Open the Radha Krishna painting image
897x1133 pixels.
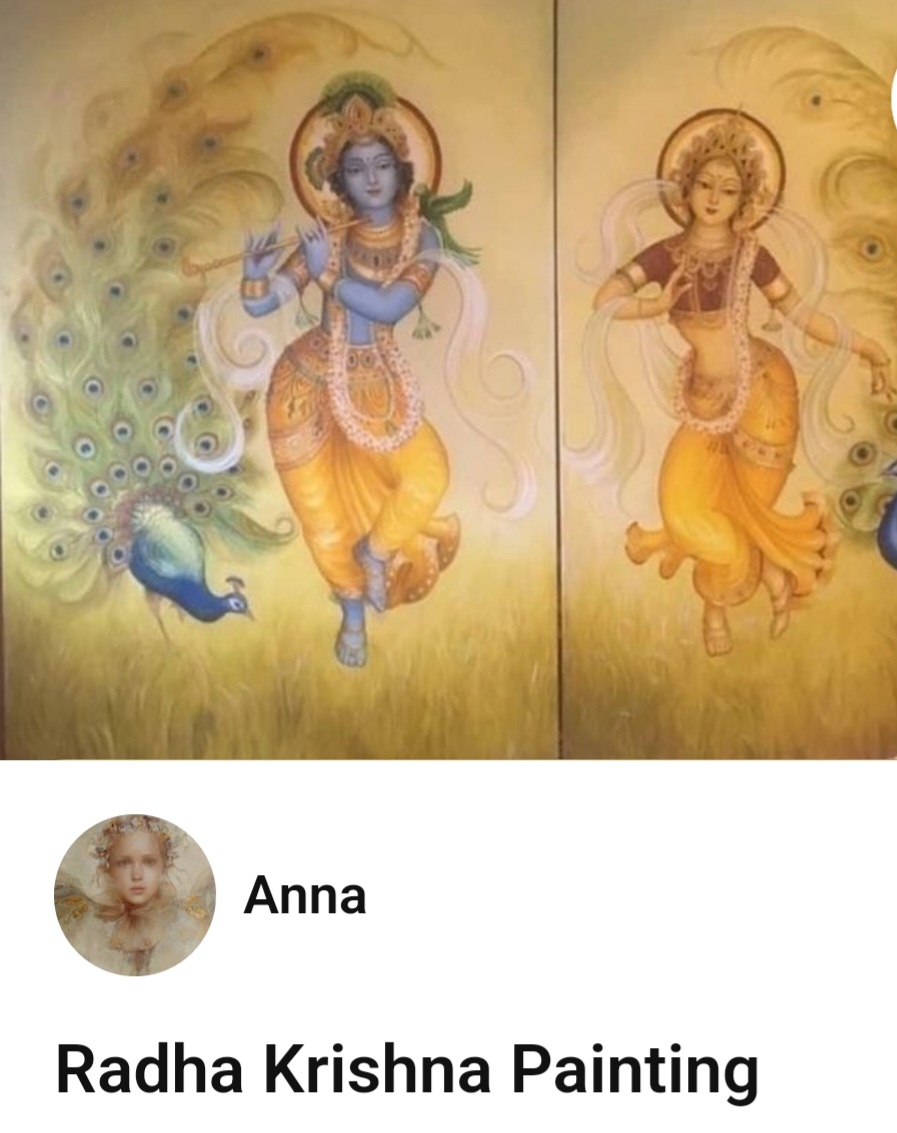point(448,380)
